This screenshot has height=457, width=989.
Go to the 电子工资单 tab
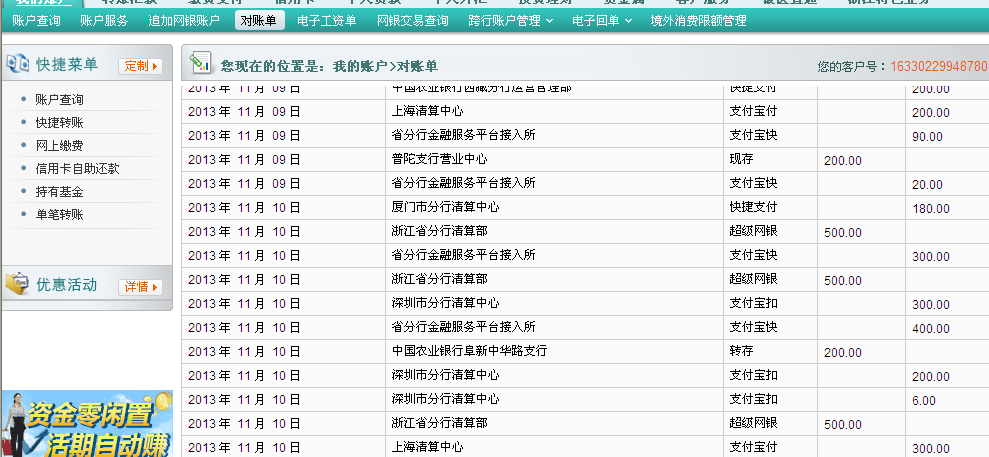point(326,20)
